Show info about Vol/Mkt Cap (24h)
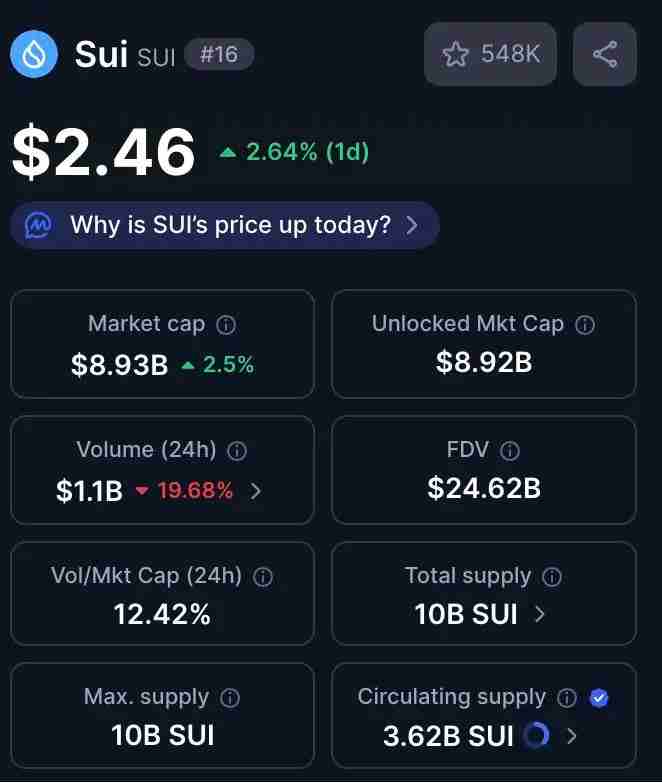662x783 pixels. 263,577
